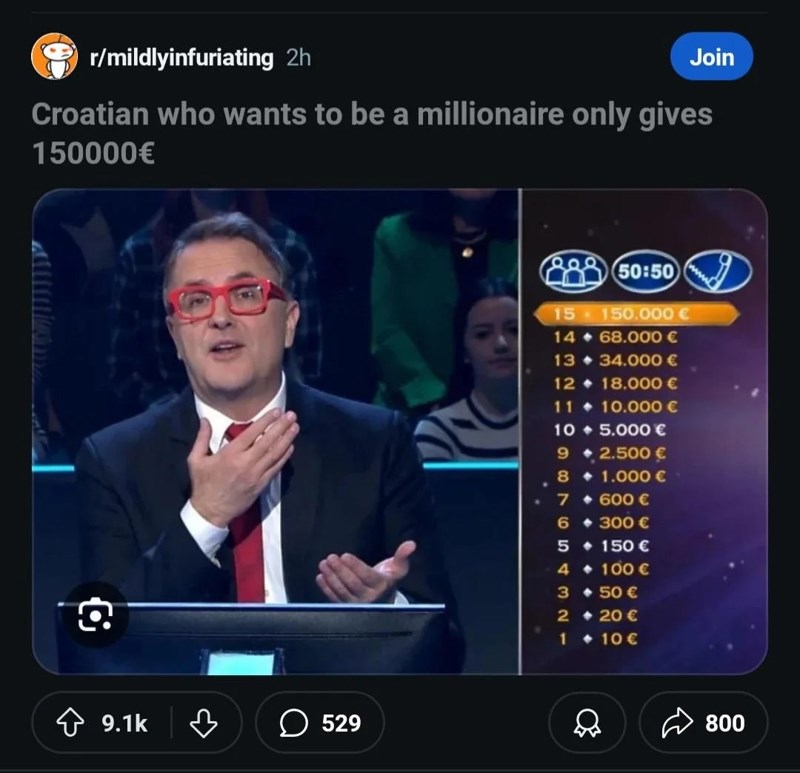Screen dimensions: 800x773
Task: Downvote the Croatian millionaire post
Action: point(202,722)
